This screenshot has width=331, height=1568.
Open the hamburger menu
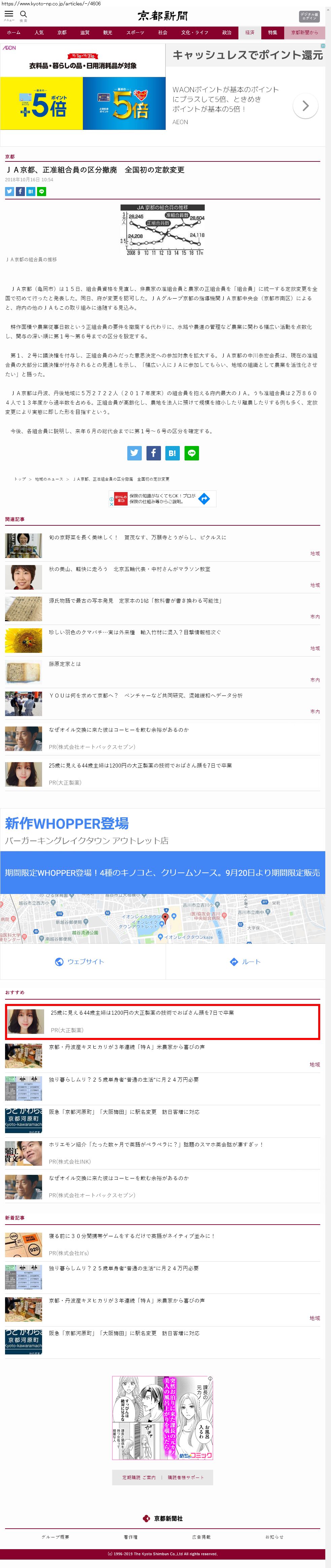pyautogui.click(x=8, y=14)
